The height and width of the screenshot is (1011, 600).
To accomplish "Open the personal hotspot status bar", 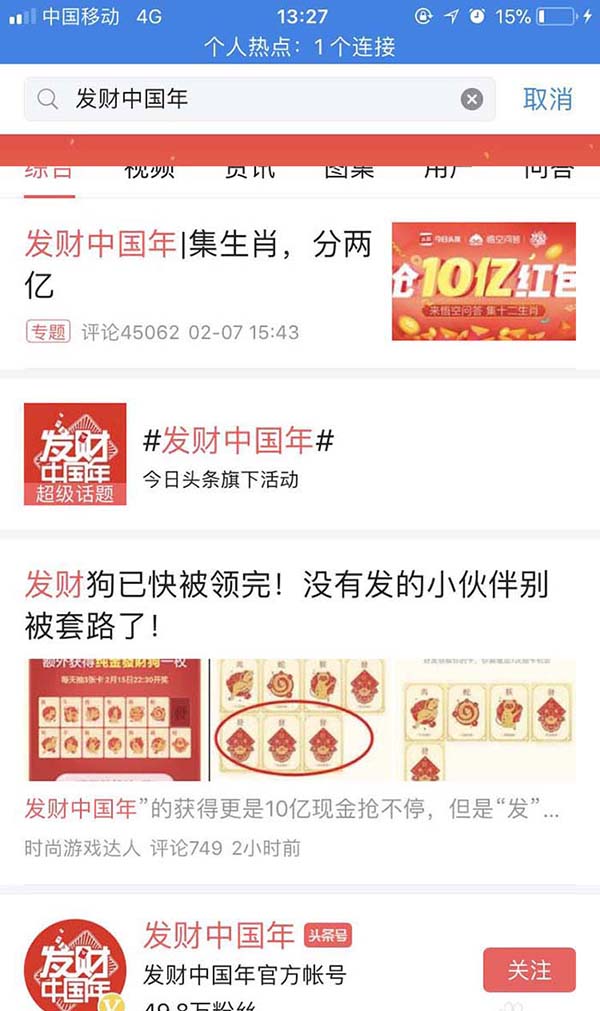I will pos(300,46).
